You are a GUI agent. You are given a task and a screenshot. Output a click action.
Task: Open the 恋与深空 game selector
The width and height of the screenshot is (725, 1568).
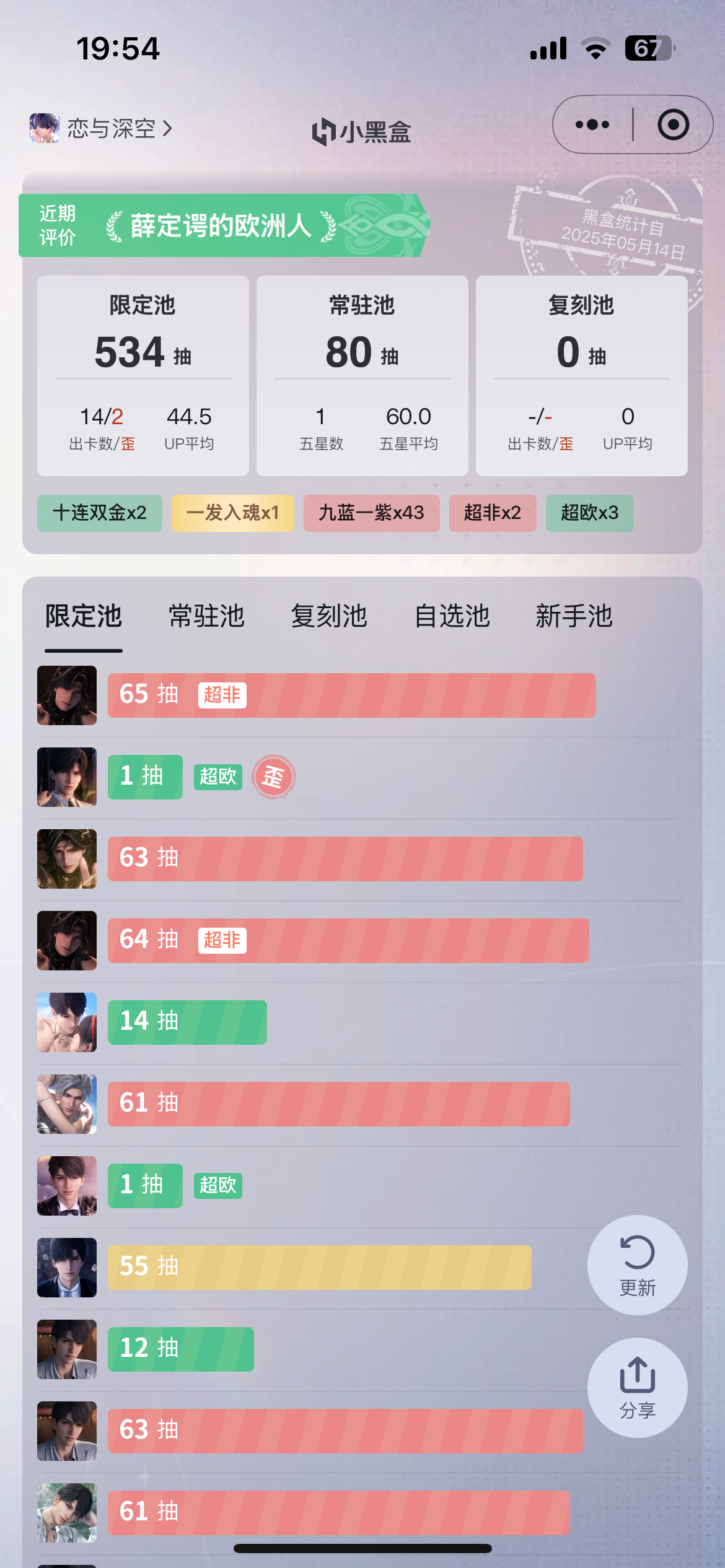coord(102,128)
